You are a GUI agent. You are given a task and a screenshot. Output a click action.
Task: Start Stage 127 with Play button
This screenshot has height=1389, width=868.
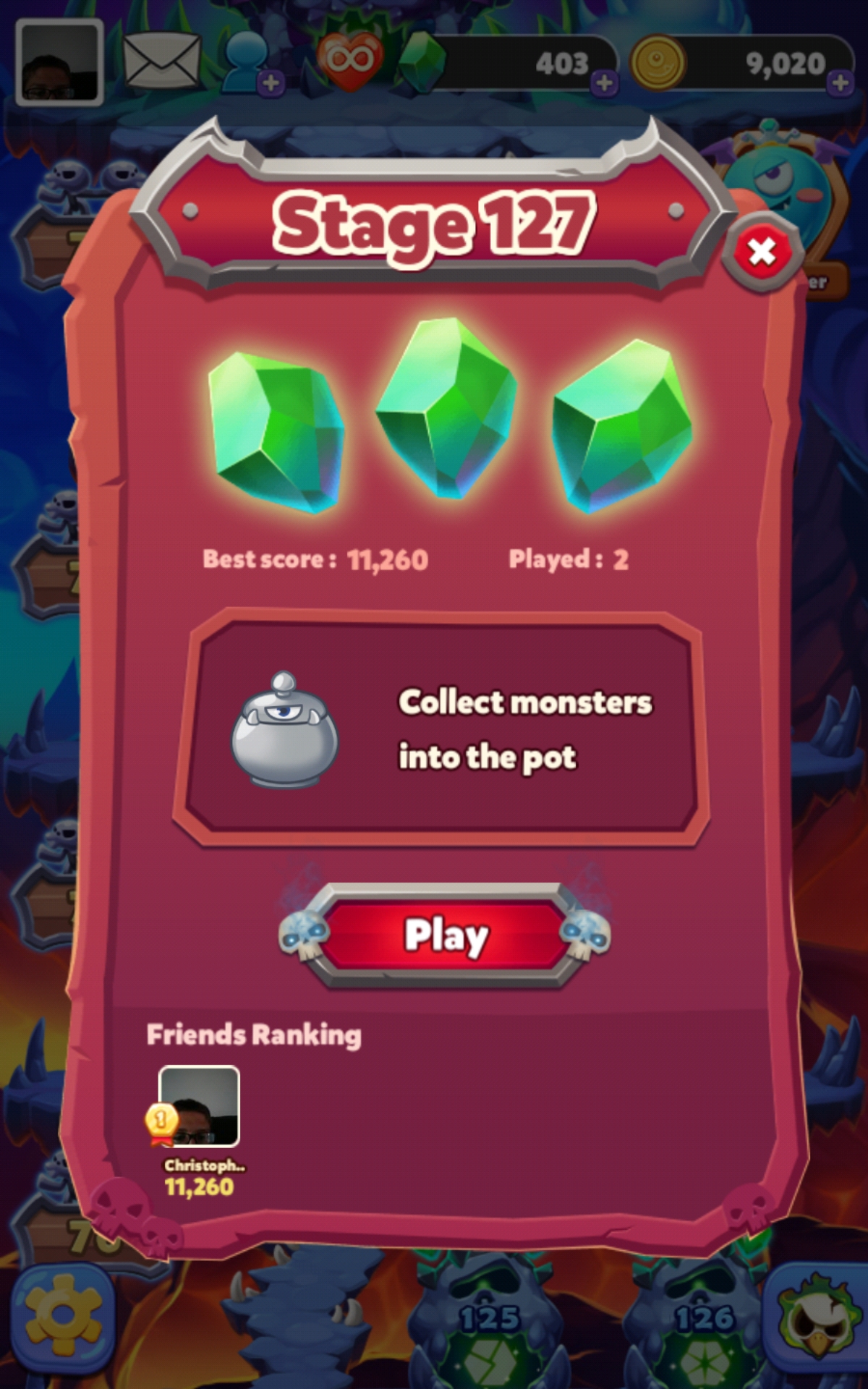[445, 935]
